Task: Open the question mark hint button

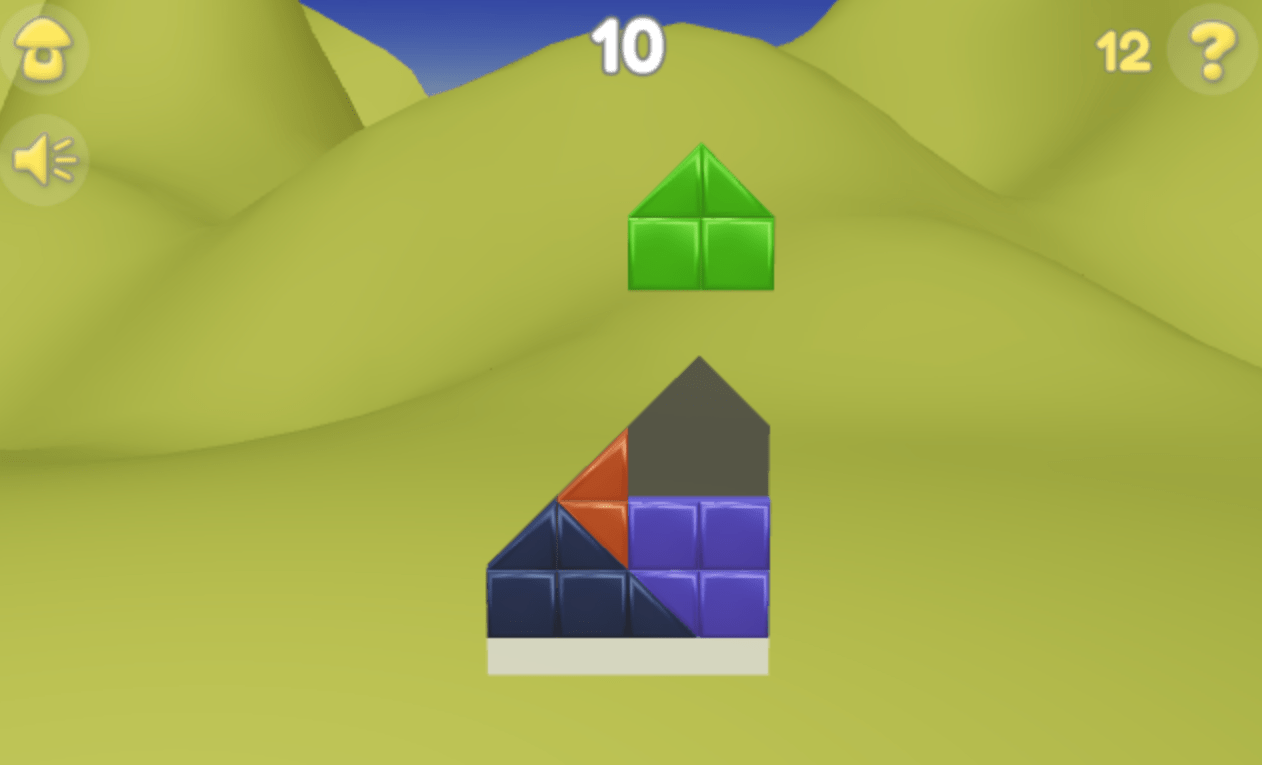Action: (x=1211, y=51)
